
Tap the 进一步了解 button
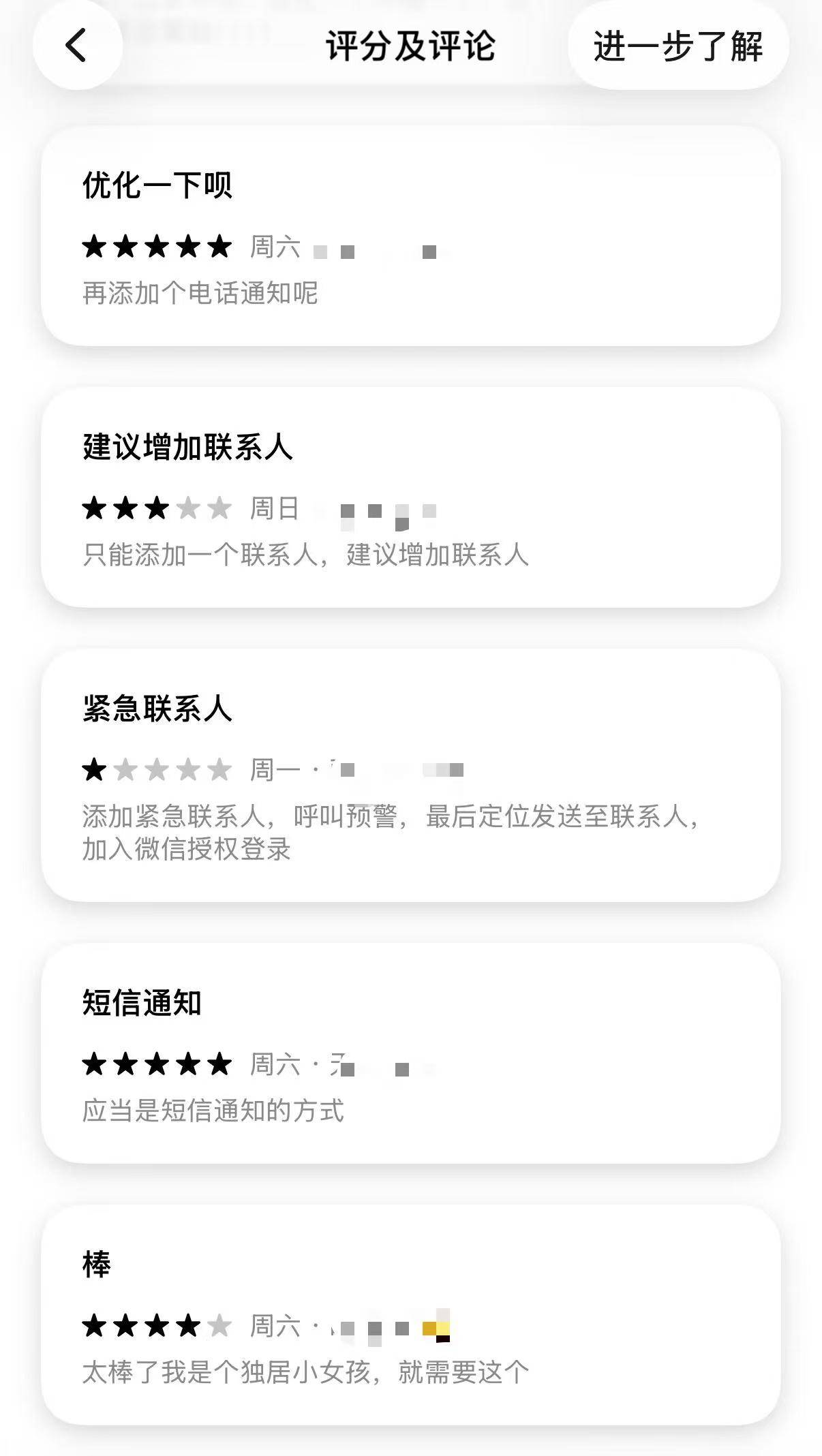click(678, 46)
